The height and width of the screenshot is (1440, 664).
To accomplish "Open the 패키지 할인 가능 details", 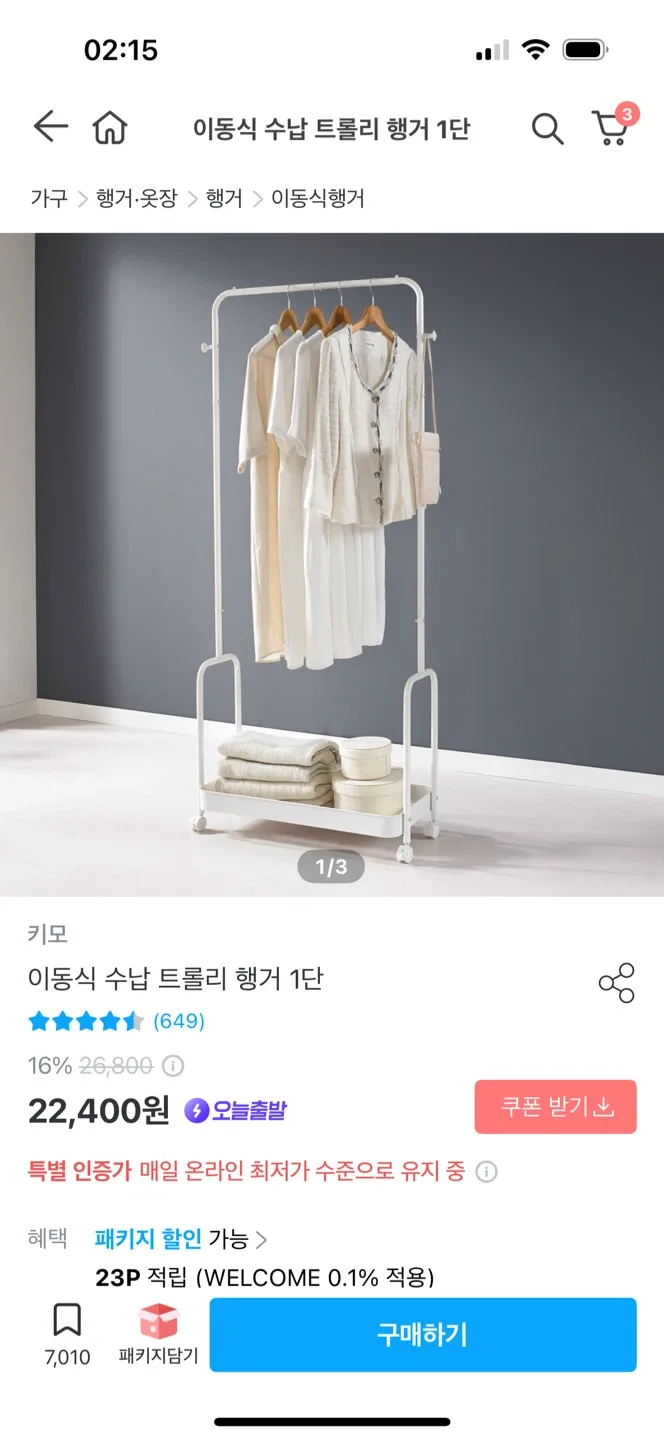I will [180, 1239].
